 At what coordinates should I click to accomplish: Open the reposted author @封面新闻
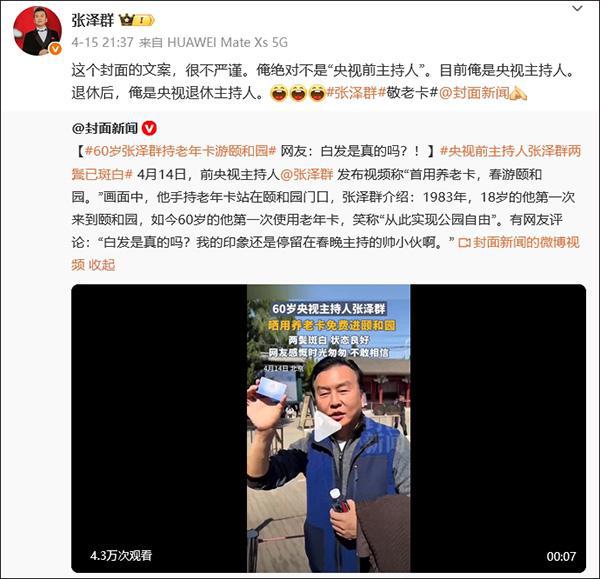coord(107,128)
